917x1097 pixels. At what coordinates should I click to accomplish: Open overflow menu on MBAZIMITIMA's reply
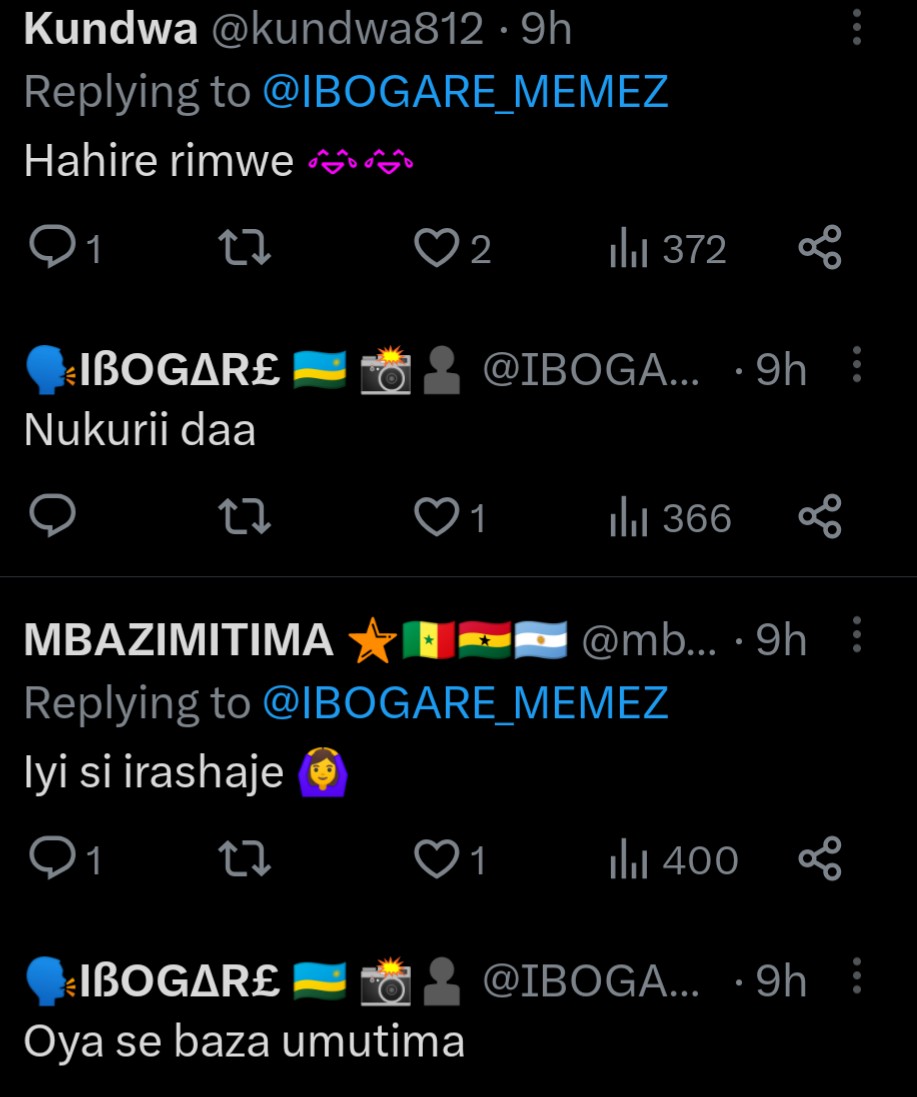point(857,636)
